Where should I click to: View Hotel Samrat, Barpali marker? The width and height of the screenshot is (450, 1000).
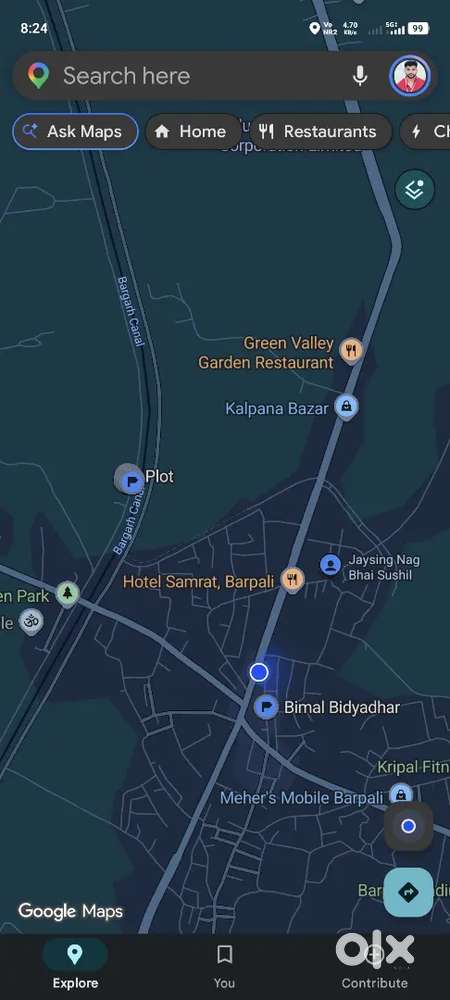pos(293,580)
